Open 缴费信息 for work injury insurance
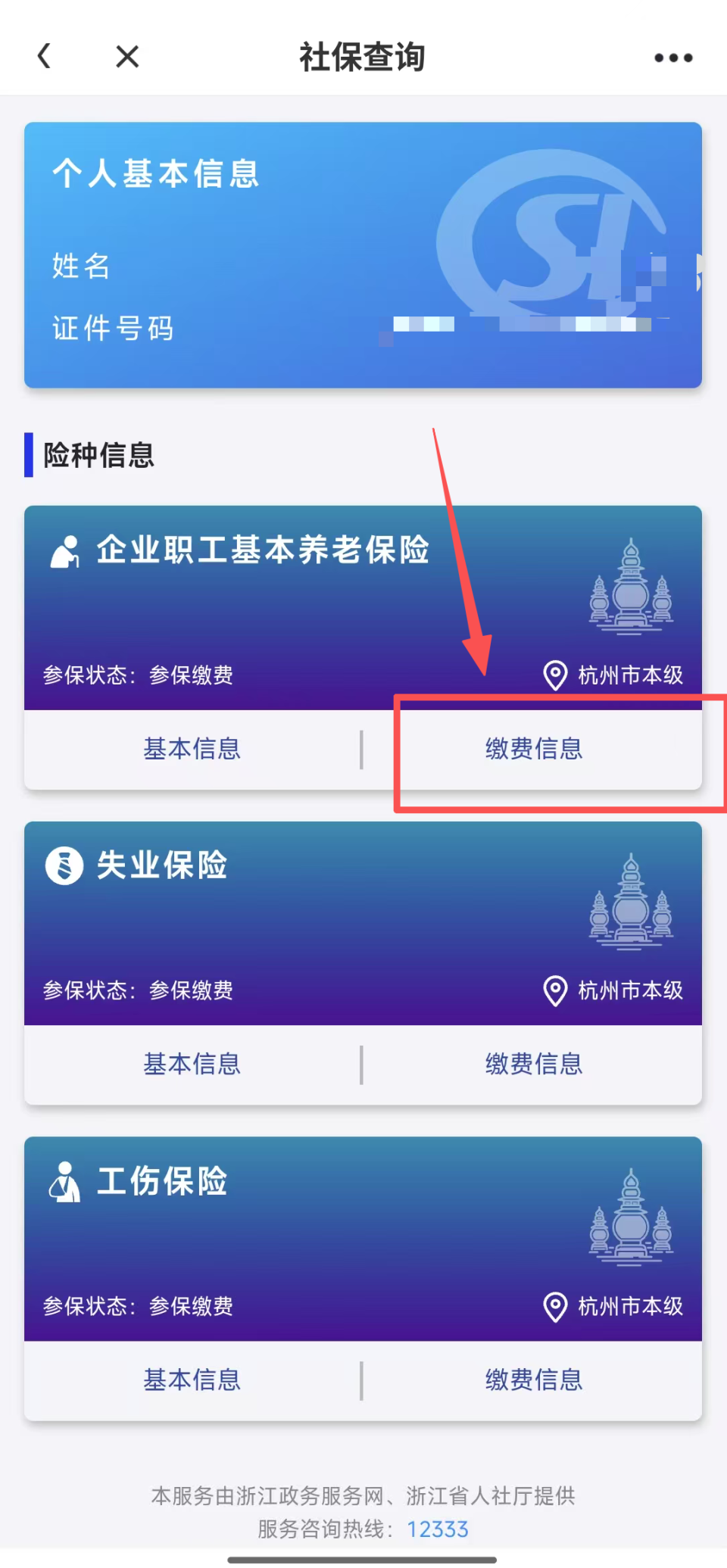 pyautogui.click(x=533, y=1379)
